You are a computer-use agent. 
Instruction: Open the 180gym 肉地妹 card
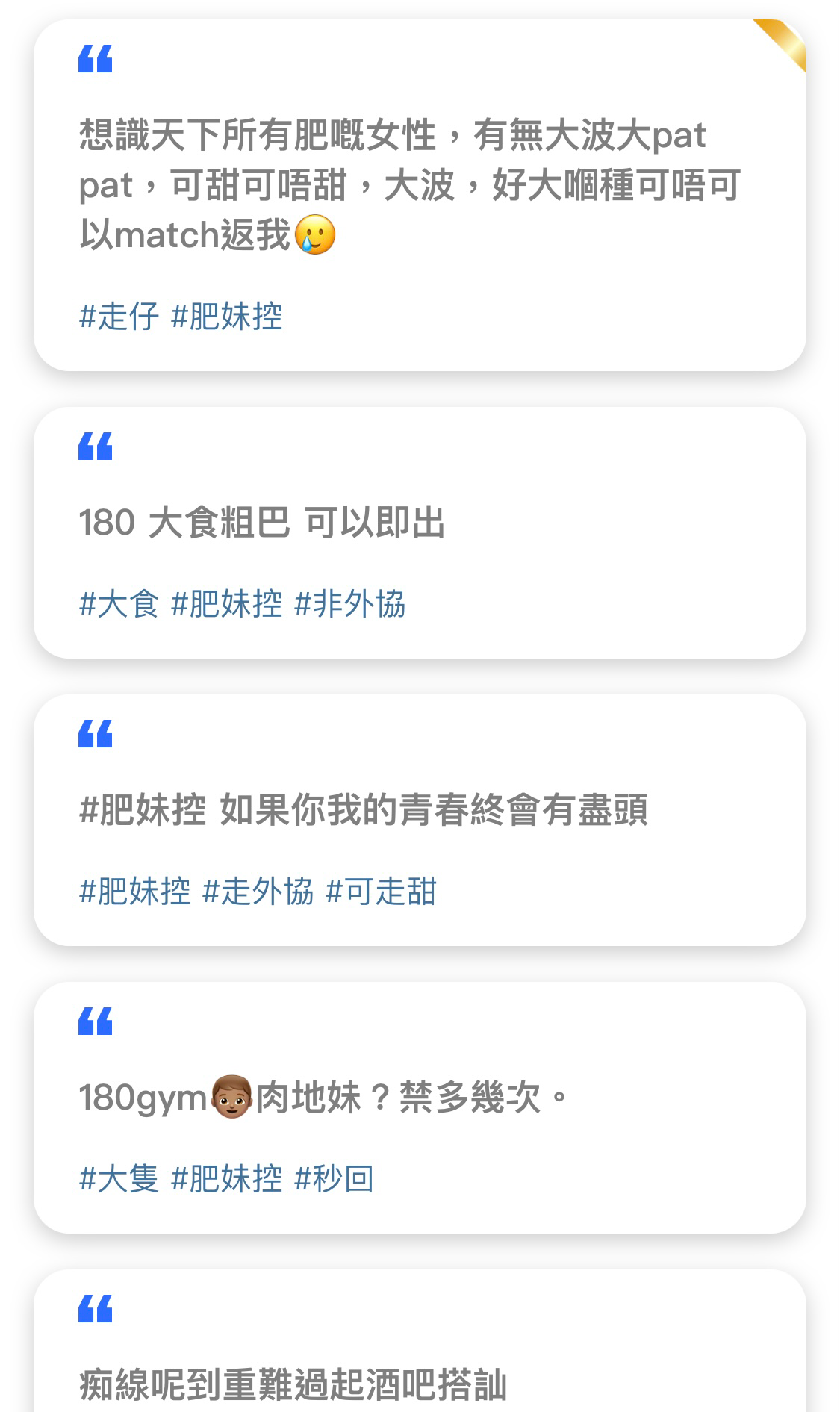[x=420, y=1107]
